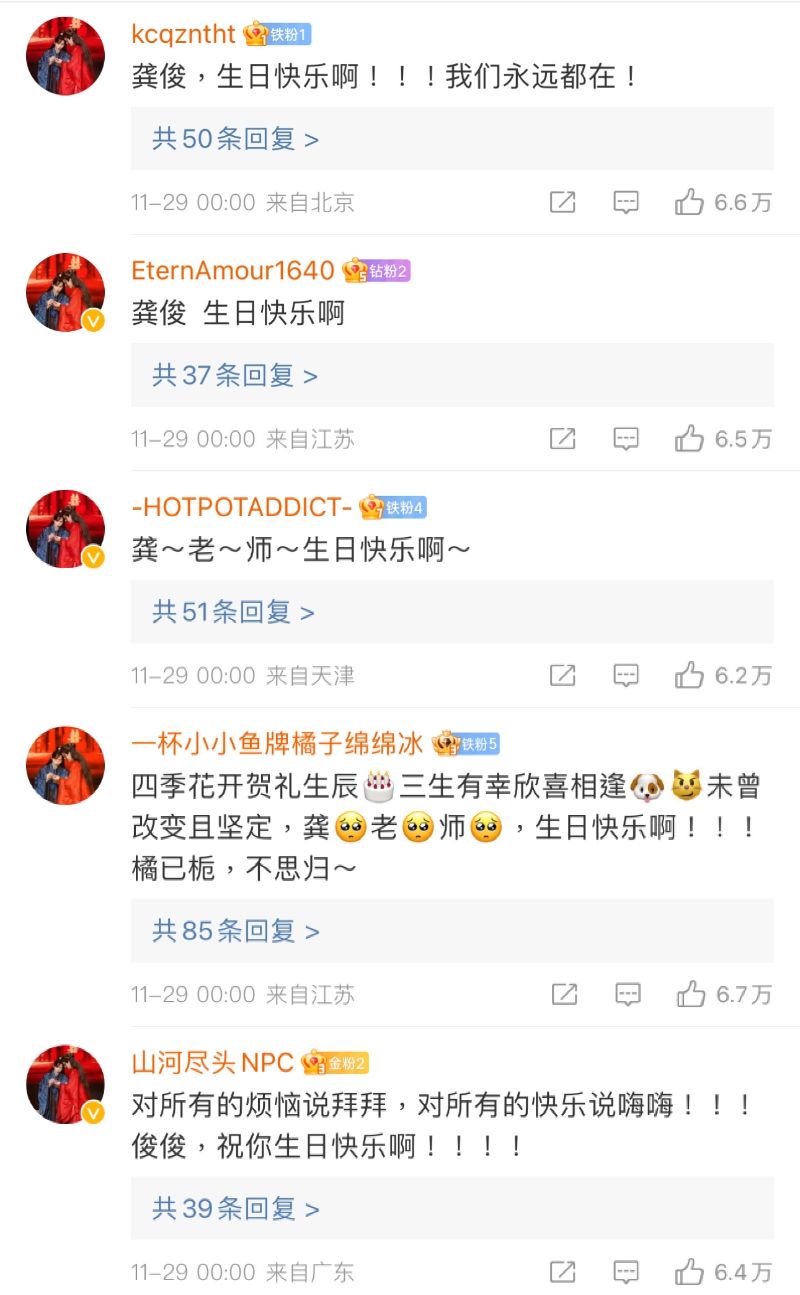Reply to 山河尽头NPC's comment
Image resolution: width=800 pixels, height=1295 pixels.
pyautogui.click(x=626, y=1272)
